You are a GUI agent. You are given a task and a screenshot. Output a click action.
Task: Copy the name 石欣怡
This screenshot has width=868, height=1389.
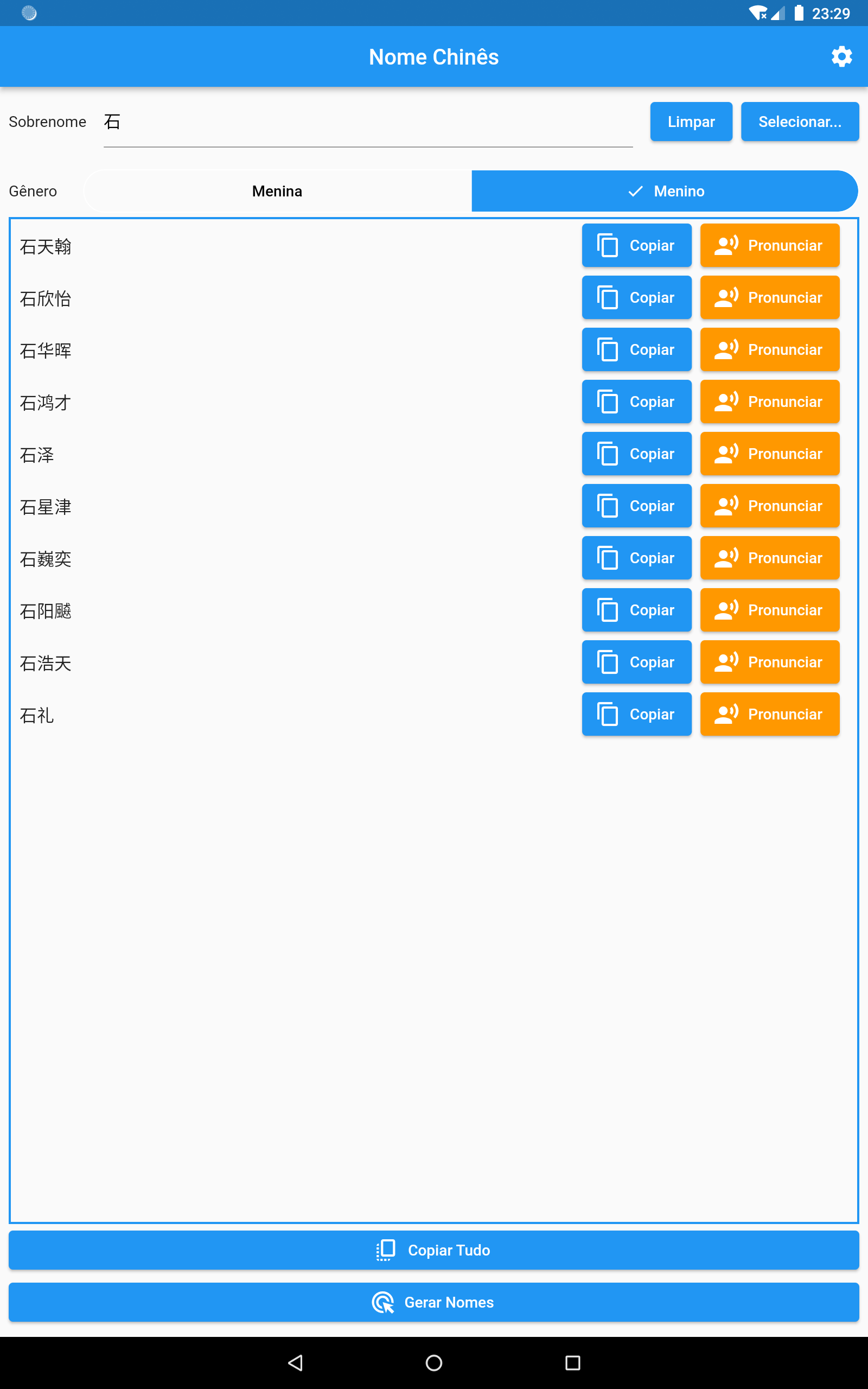pyautogui.click(x=637, y=297)
